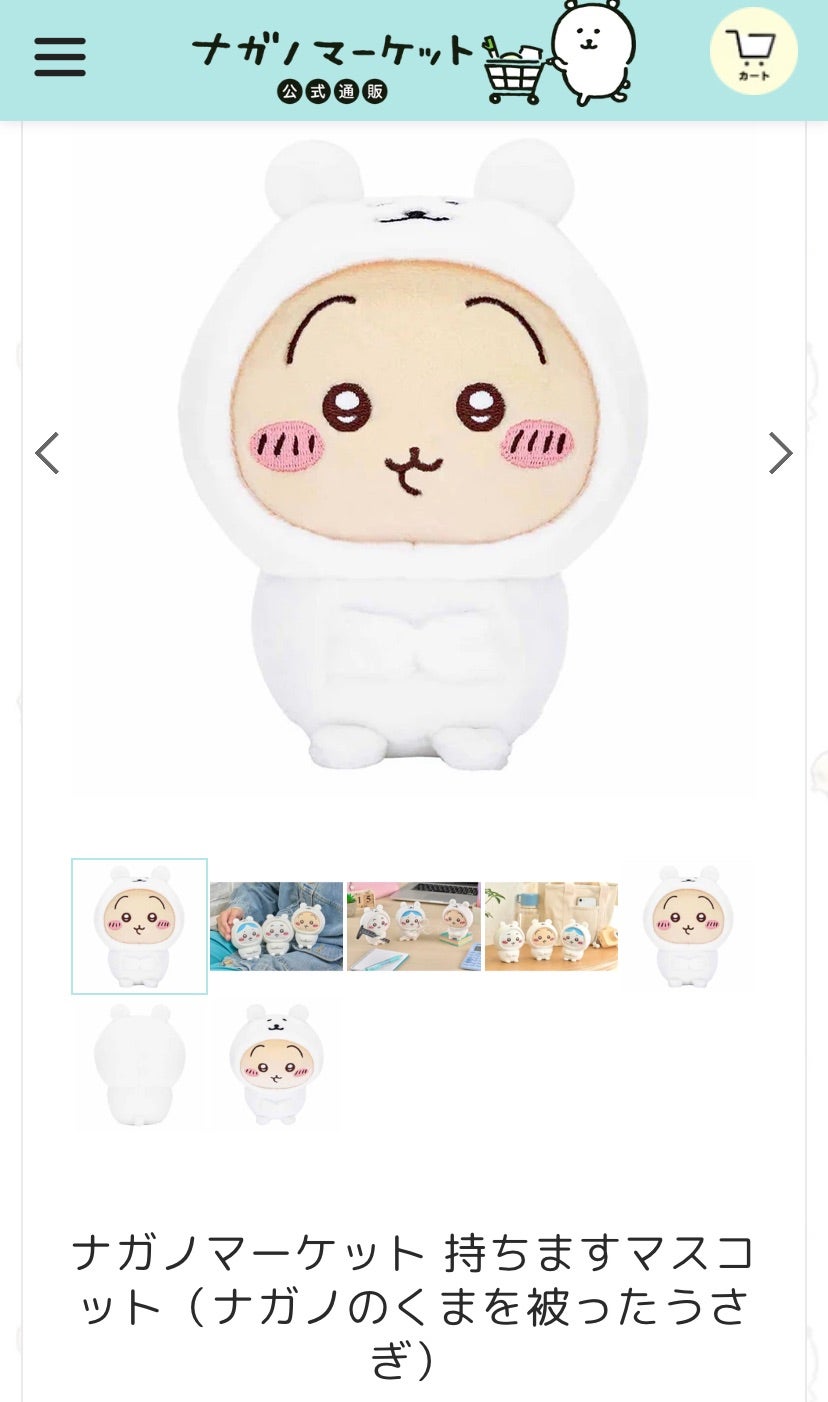Open the hamburger menu

[x=60, y=56]
